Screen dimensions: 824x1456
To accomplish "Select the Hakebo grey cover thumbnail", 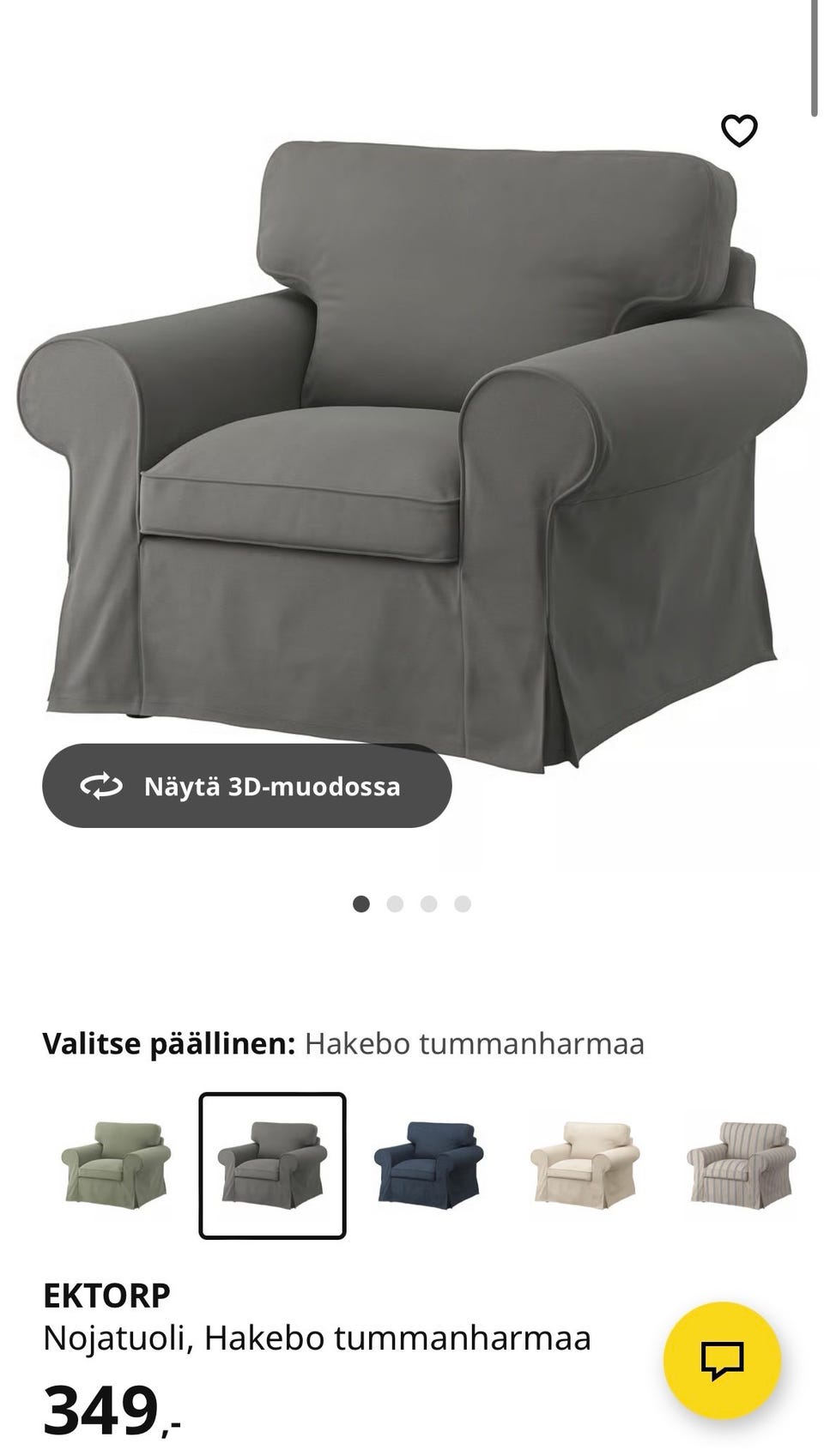I will pyautogui.click(x=271, y=1165).
